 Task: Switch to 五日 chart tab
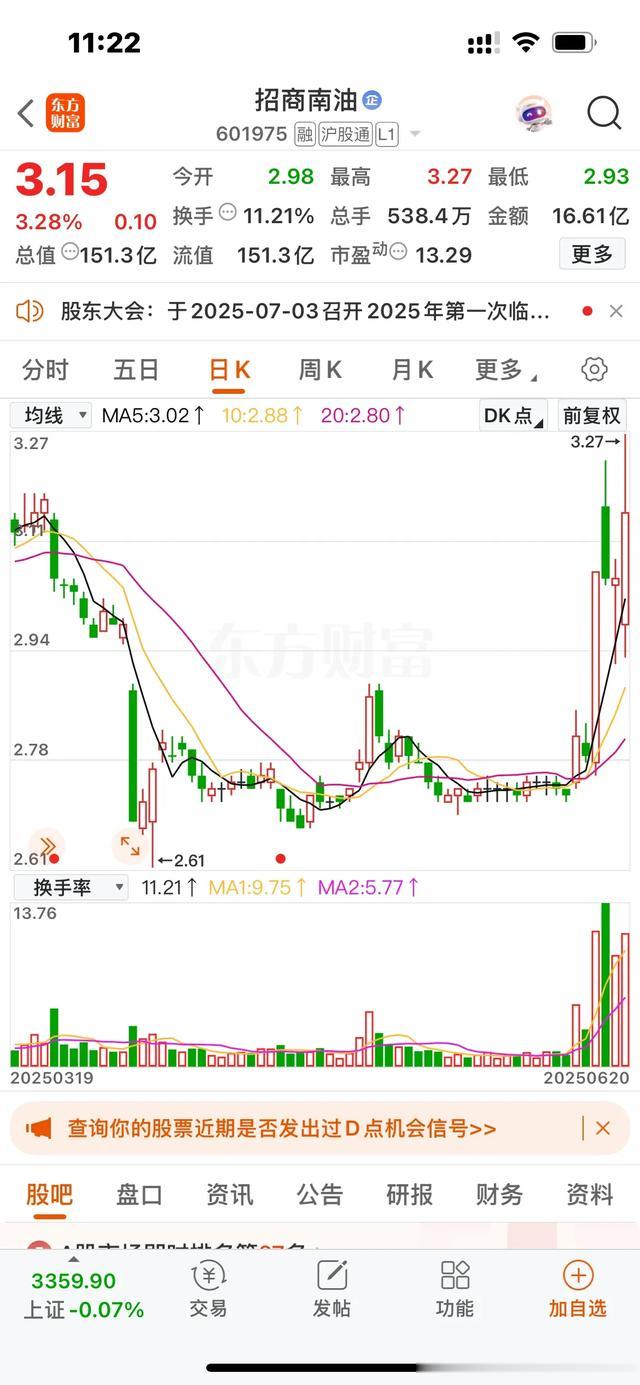tap(136, 370)
